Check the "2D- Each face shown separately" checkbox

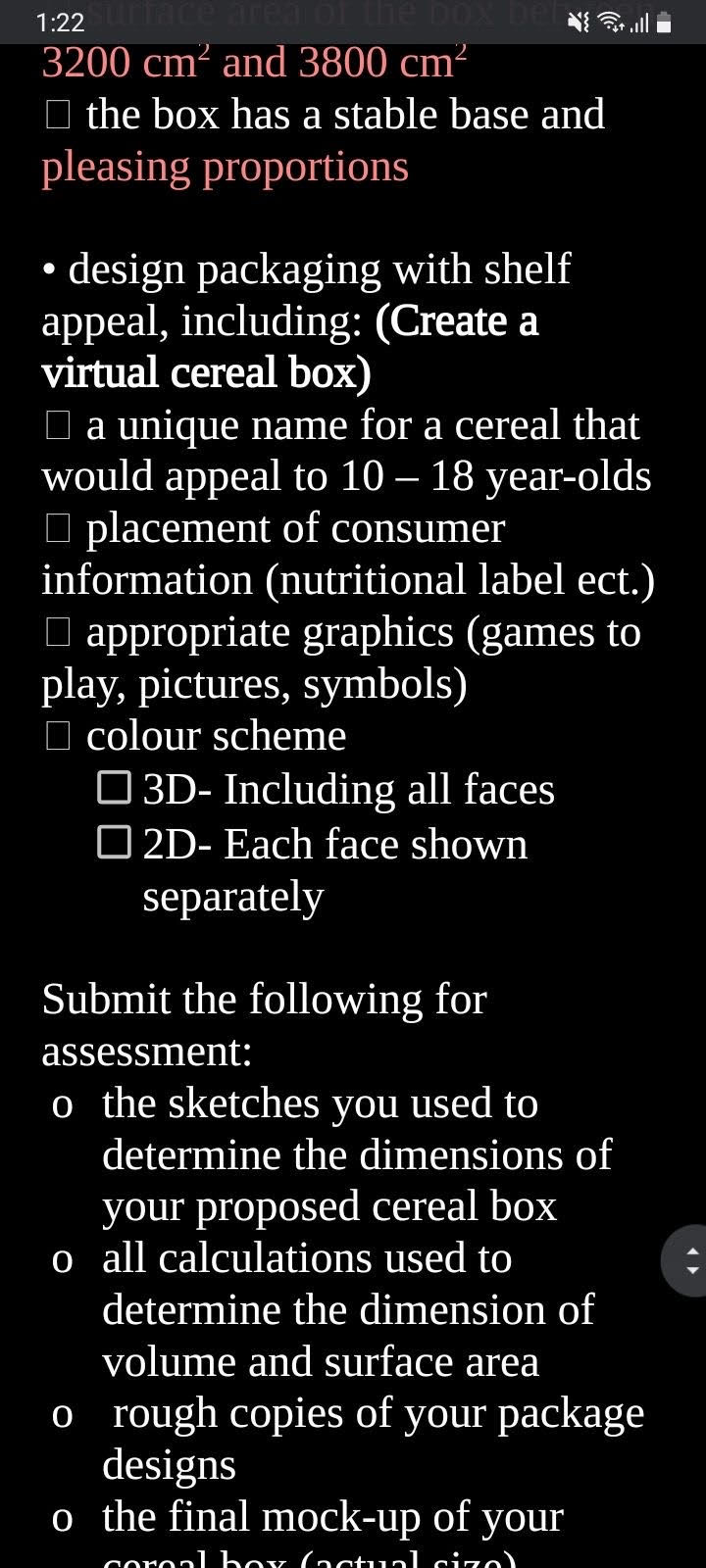pyautogui.click(x=115, y=842)
